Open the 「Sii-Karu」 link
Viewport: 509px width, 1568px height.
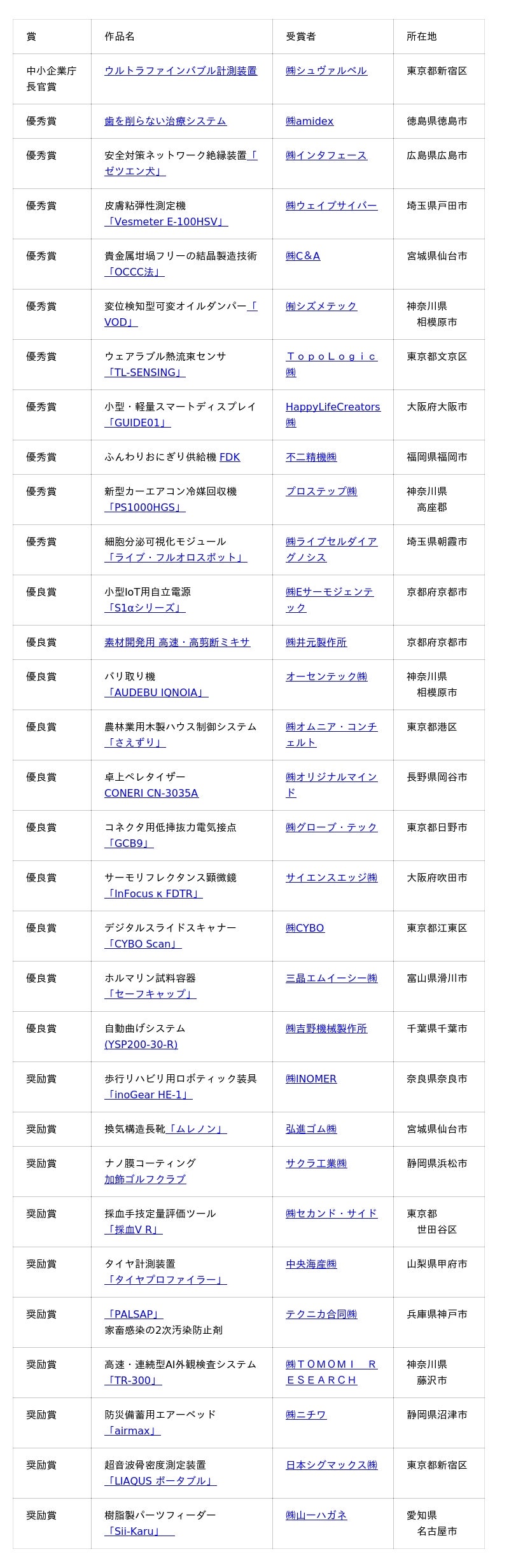[139, 1531]
